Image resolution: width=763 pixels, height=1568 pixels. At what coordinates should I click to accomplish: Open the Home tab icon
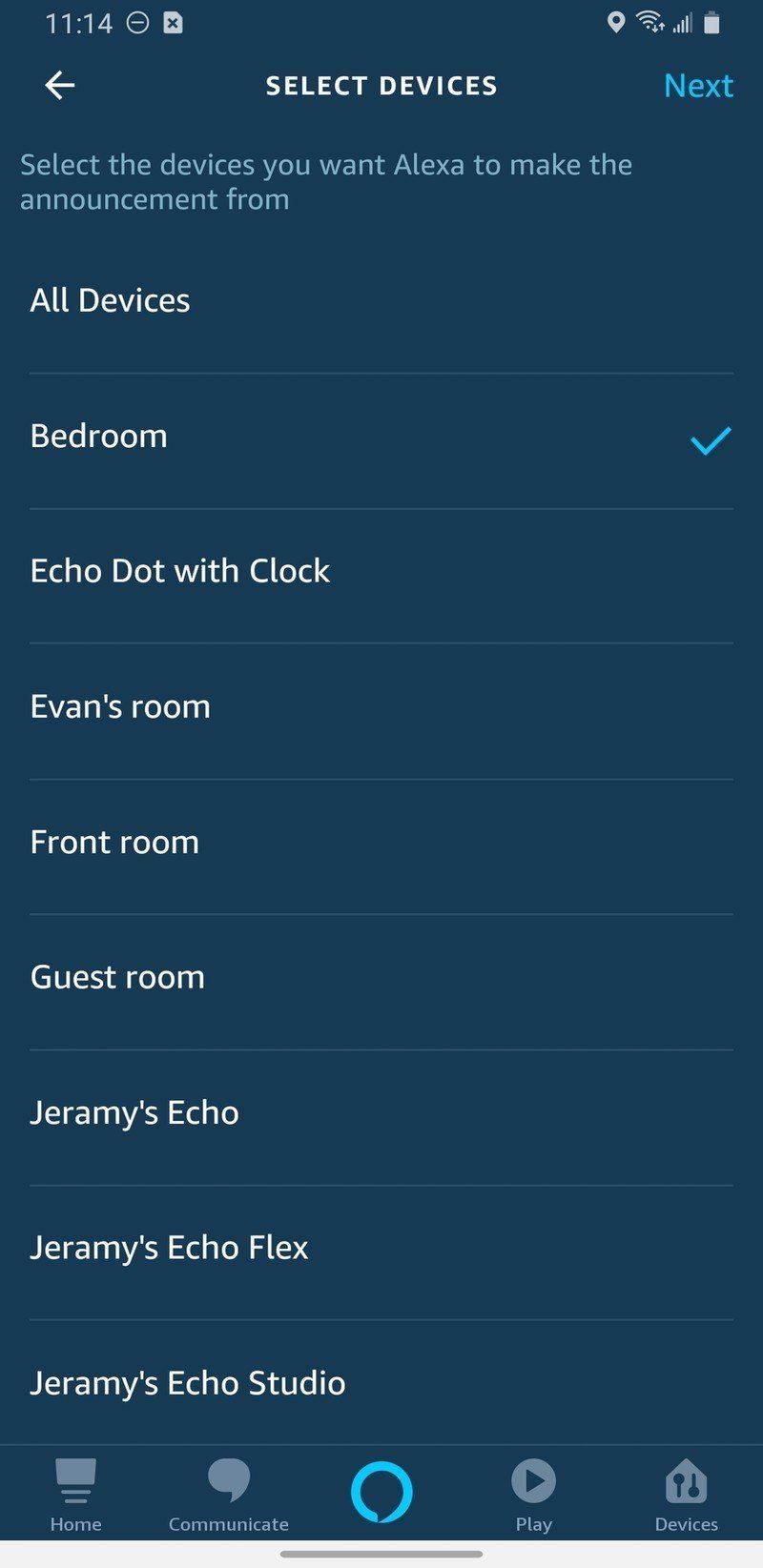coord(75,1492)
